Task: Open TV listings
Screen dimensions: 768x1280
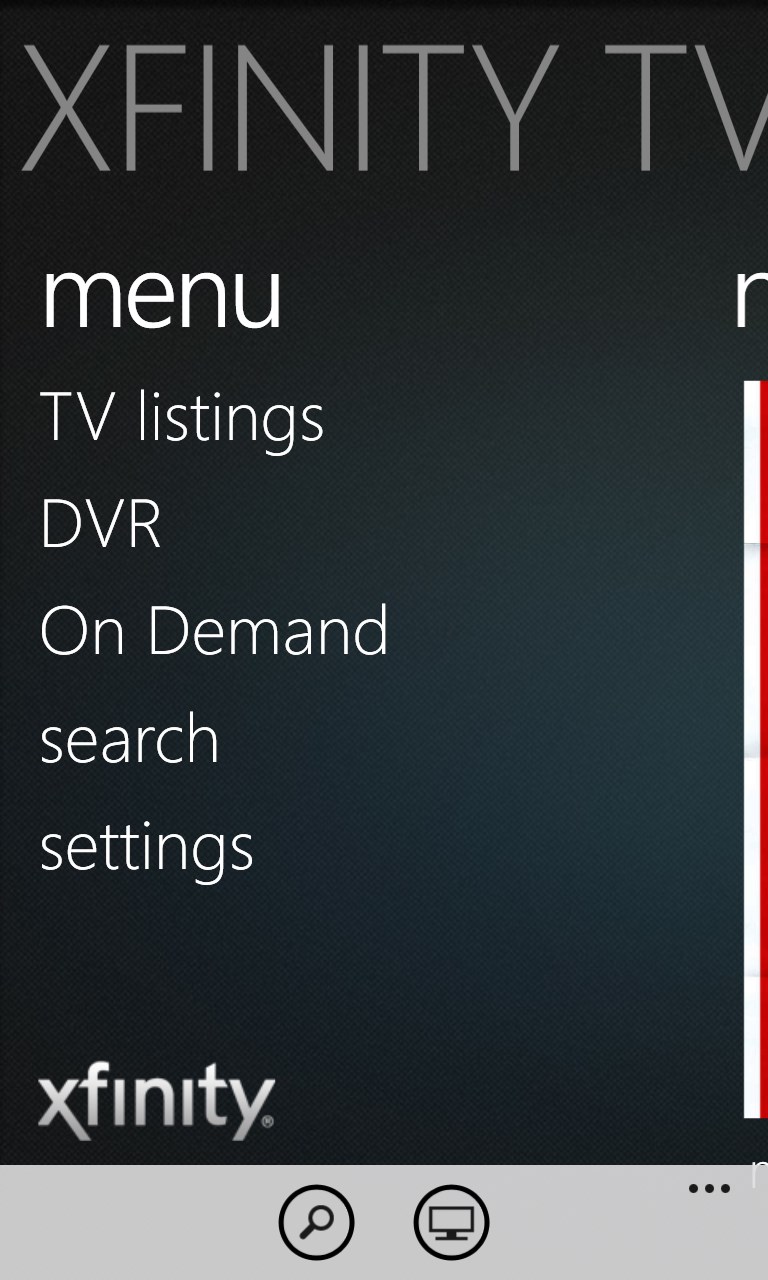Action: tap(182, 418)
